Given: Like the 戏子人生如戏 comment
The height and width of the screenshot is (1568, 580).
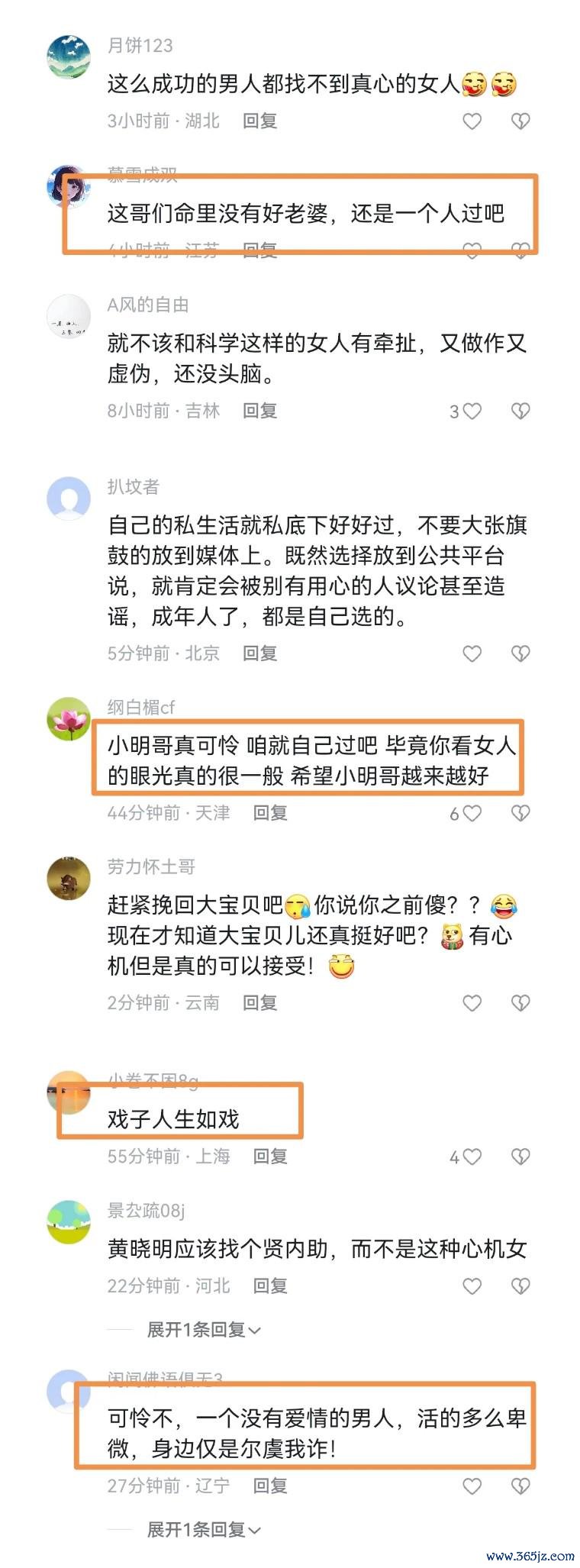Looking at the screenshot, I should pos(472,1157).
